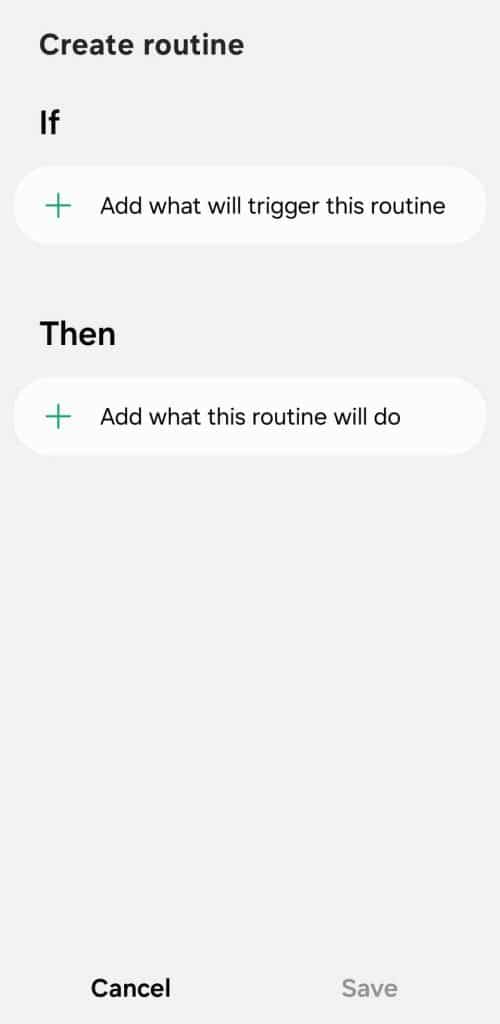Tap the Save button
Screen dimensions: 500x1024
point(369,988)
